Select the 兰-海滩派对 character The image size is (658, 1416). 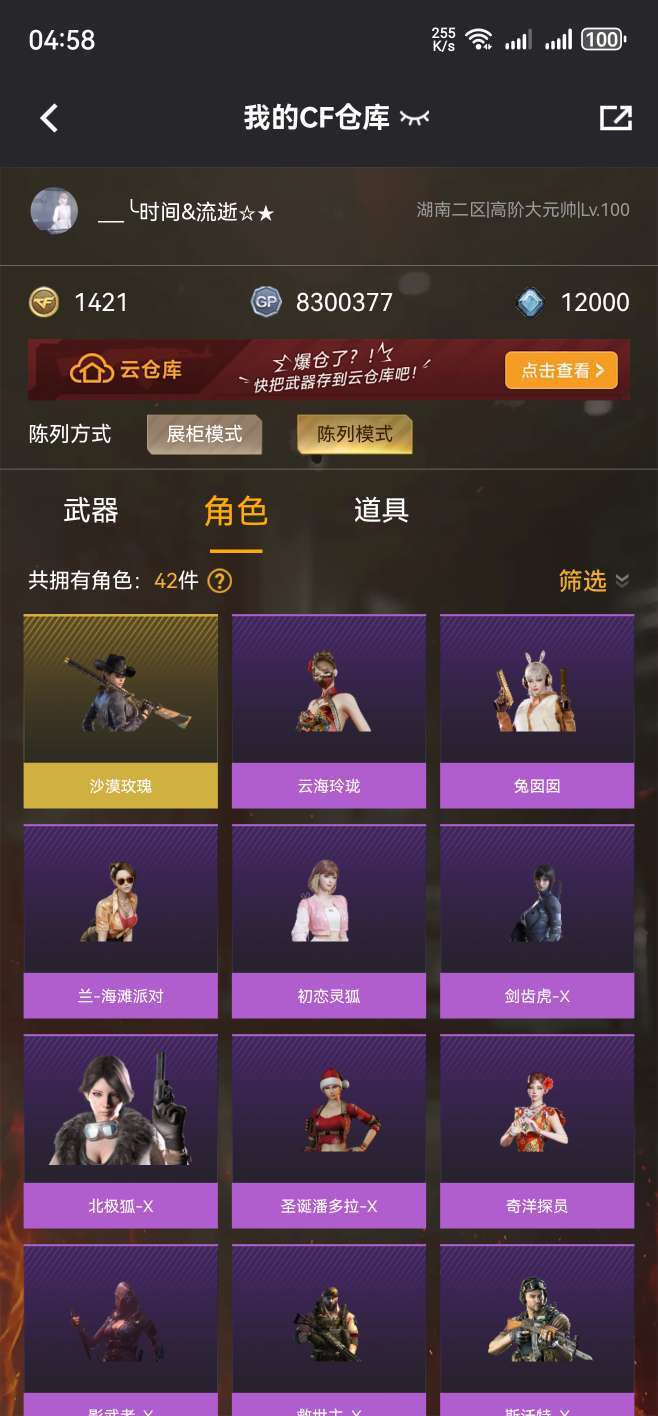(120, 920)
